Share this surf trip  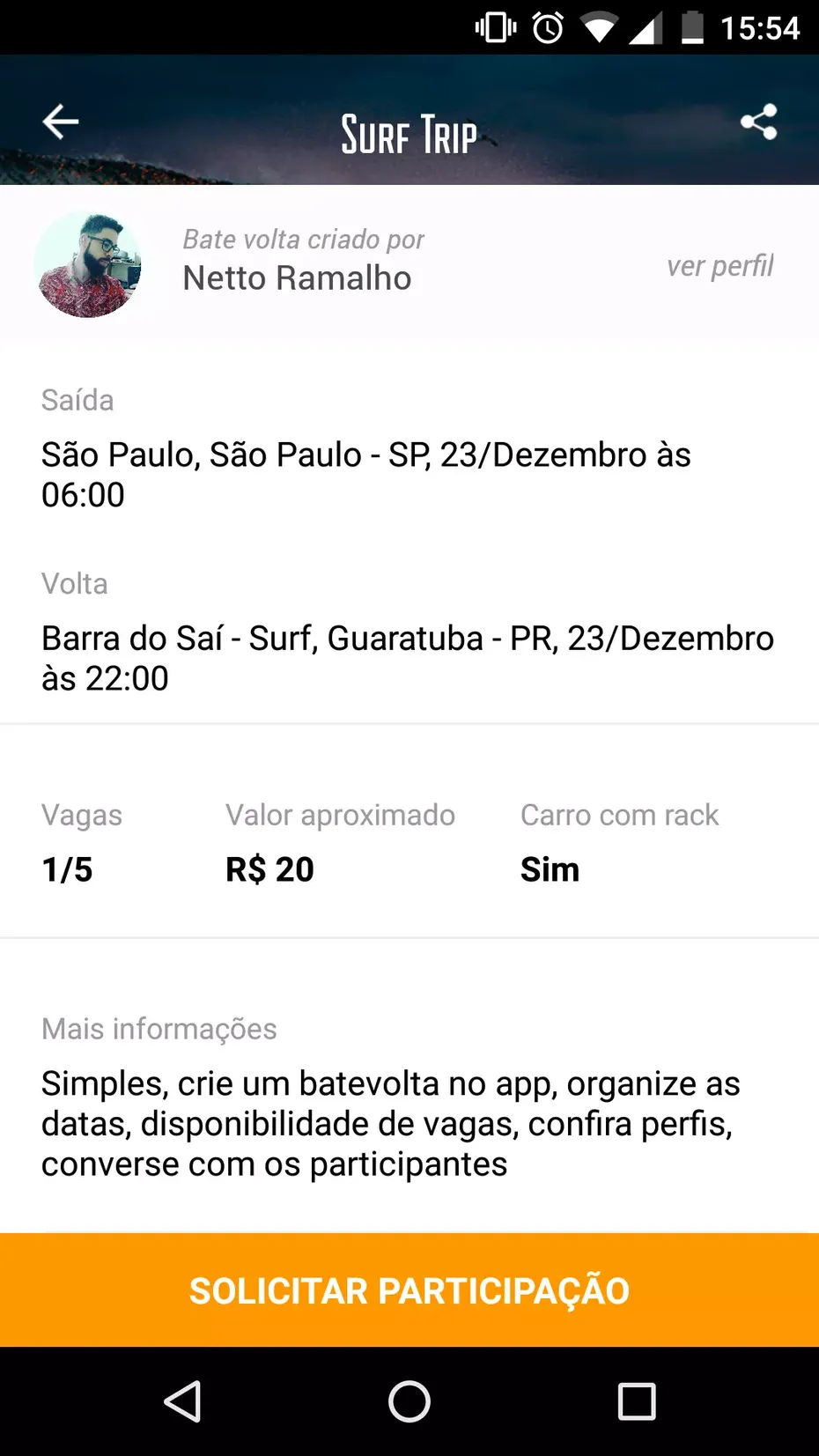[x=758, y=122]
